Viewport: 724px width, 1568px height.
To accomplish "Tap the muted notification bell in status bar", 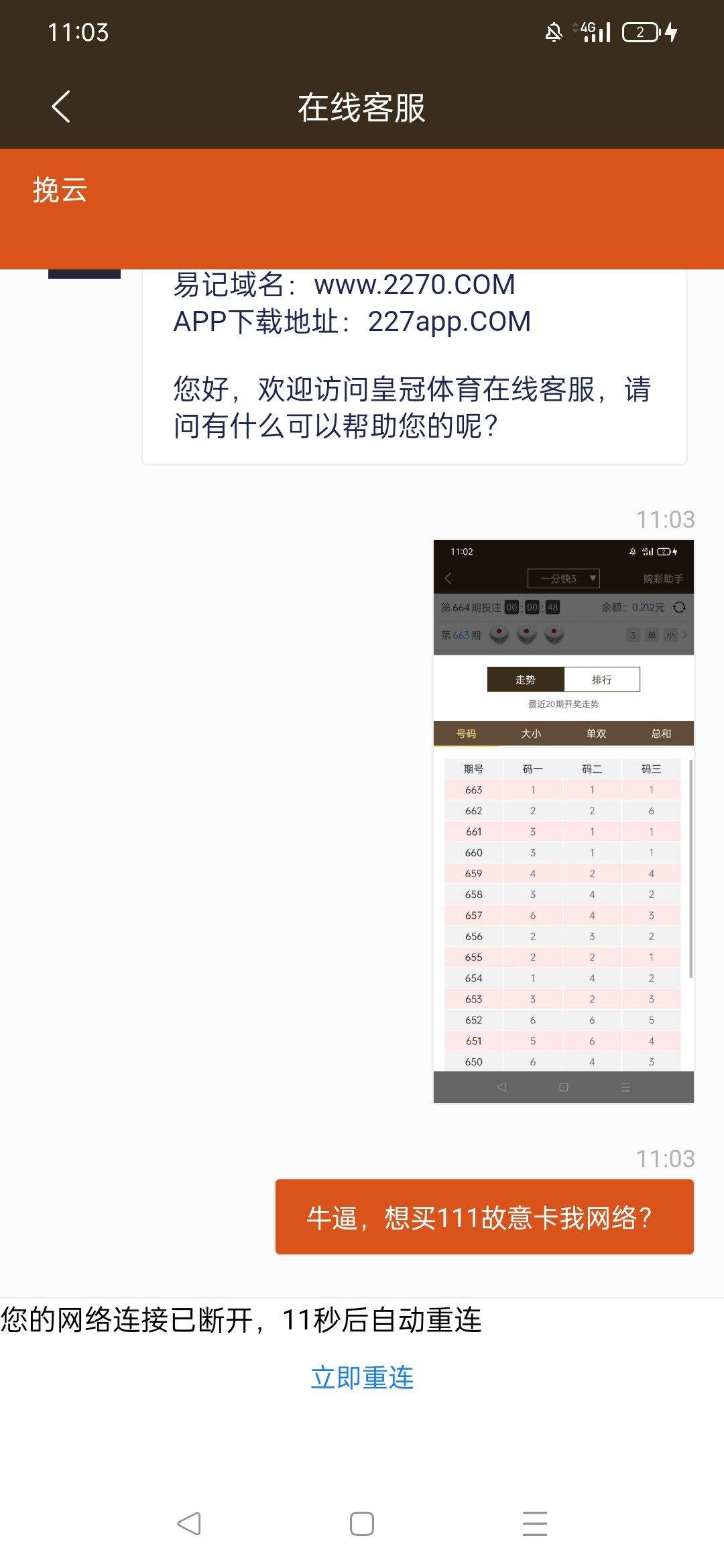I will (x=552, y=31).
